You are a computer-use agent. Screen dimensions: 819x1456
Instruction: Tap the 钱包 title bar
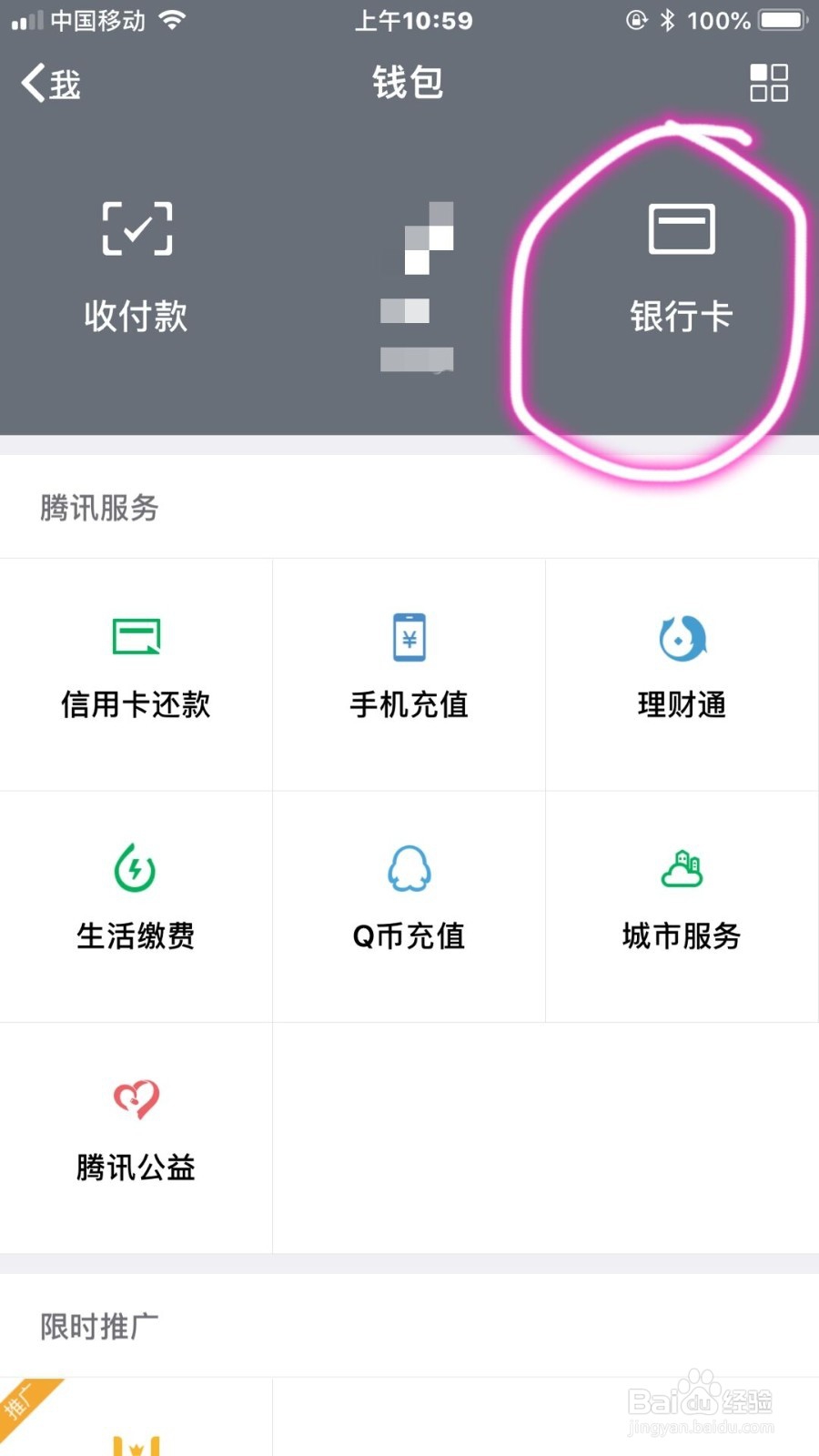[x=408, y=83]
